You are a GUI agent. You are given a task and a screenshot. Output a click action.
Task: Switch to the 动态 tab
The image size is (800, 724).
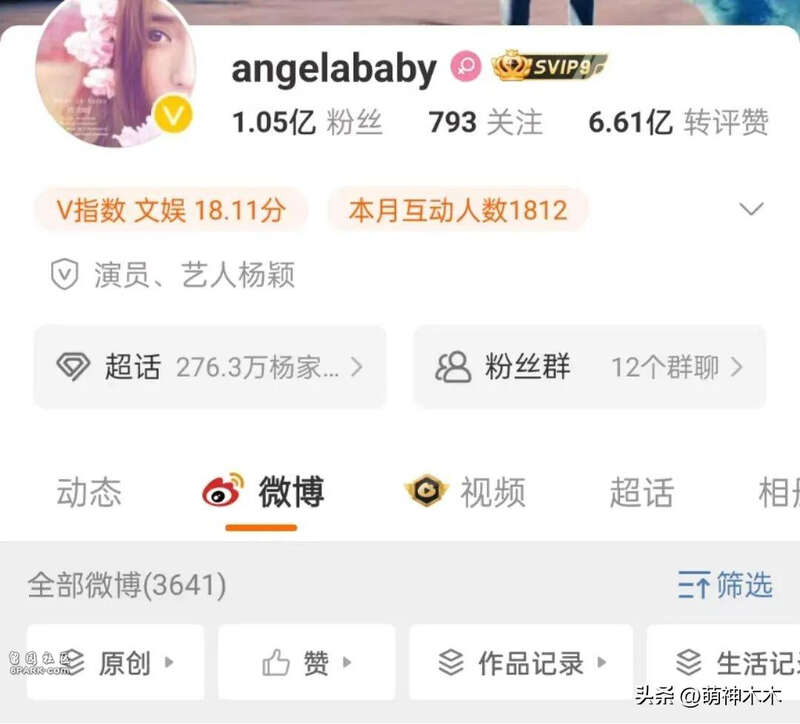tap(89, 492)
